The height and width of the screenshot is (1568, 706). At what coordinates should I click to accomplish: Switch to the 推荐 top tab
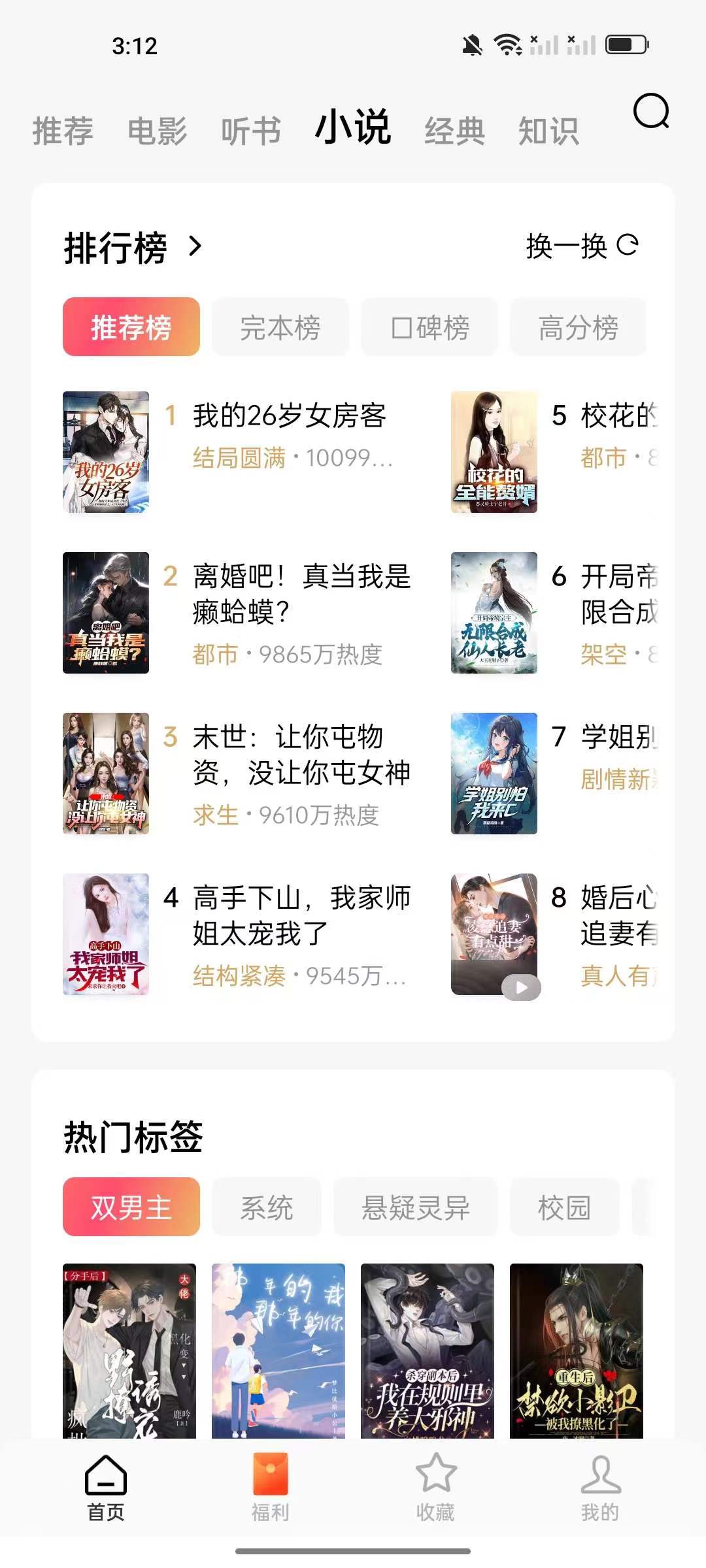tap(63, 131)
